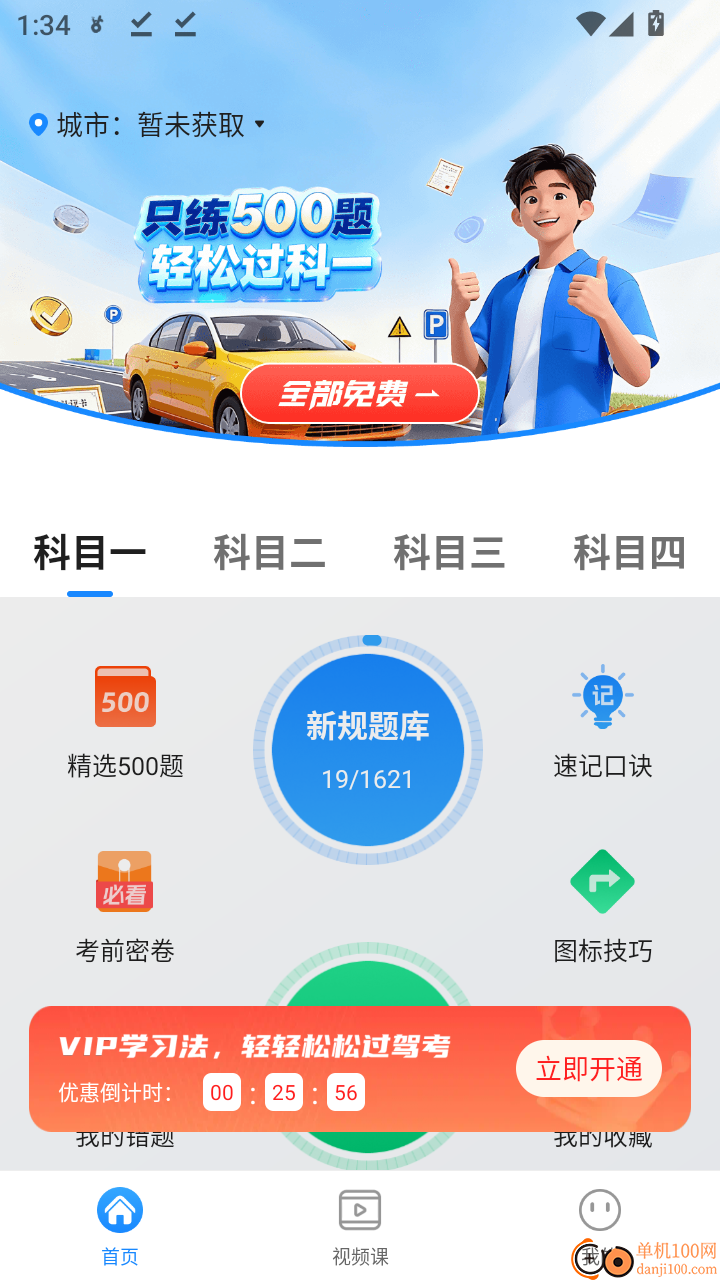Select the 图标技巧 green arrow icon

click(602, 881)
